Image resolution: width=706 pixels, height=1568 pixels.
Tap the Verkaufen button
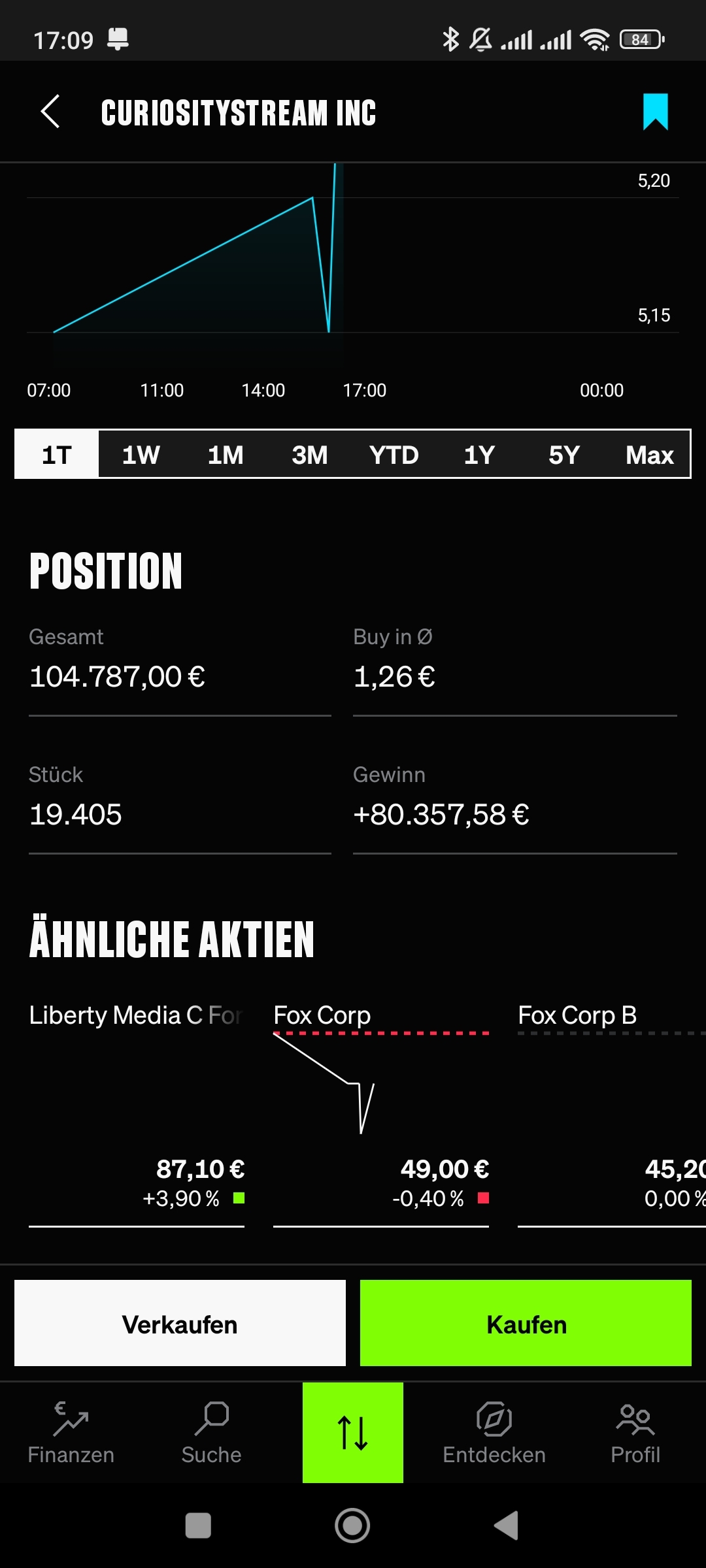(180, 1323)
